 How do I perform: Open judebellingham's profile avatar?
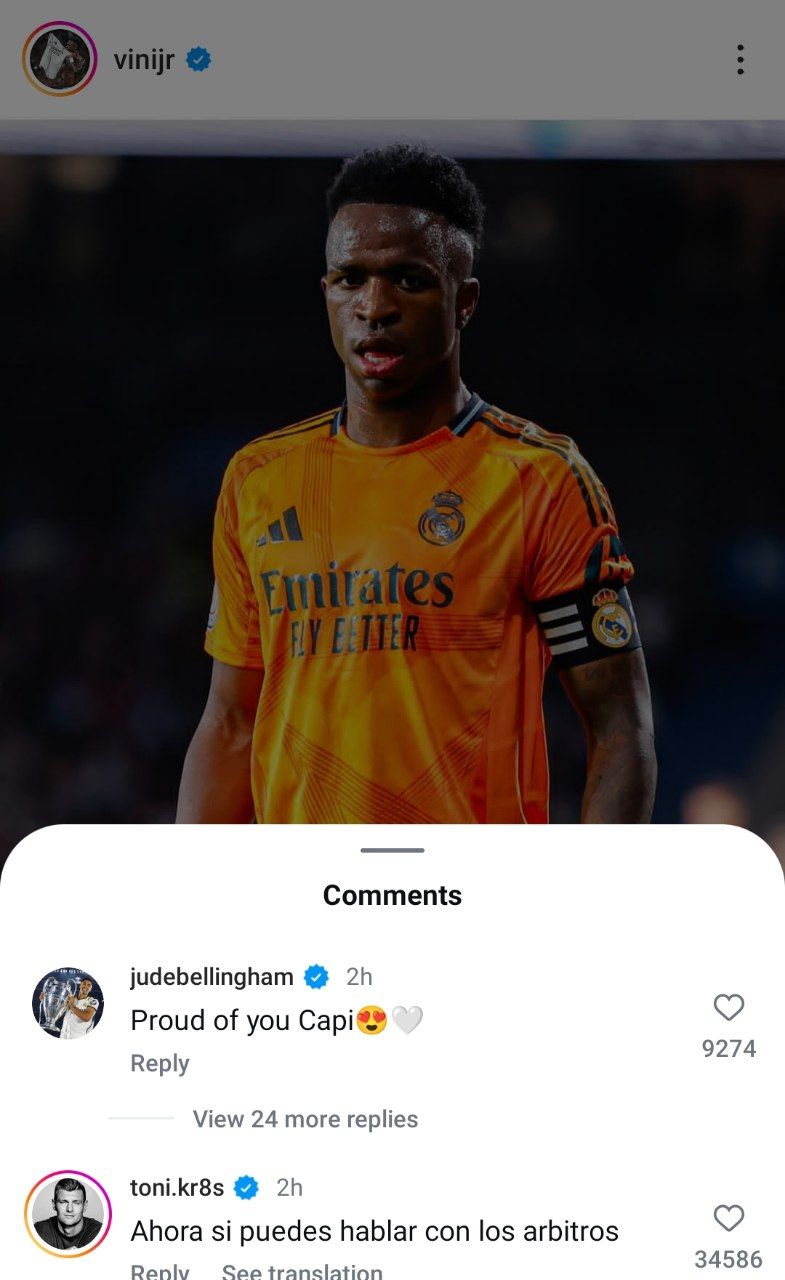tap(68, 1003)
